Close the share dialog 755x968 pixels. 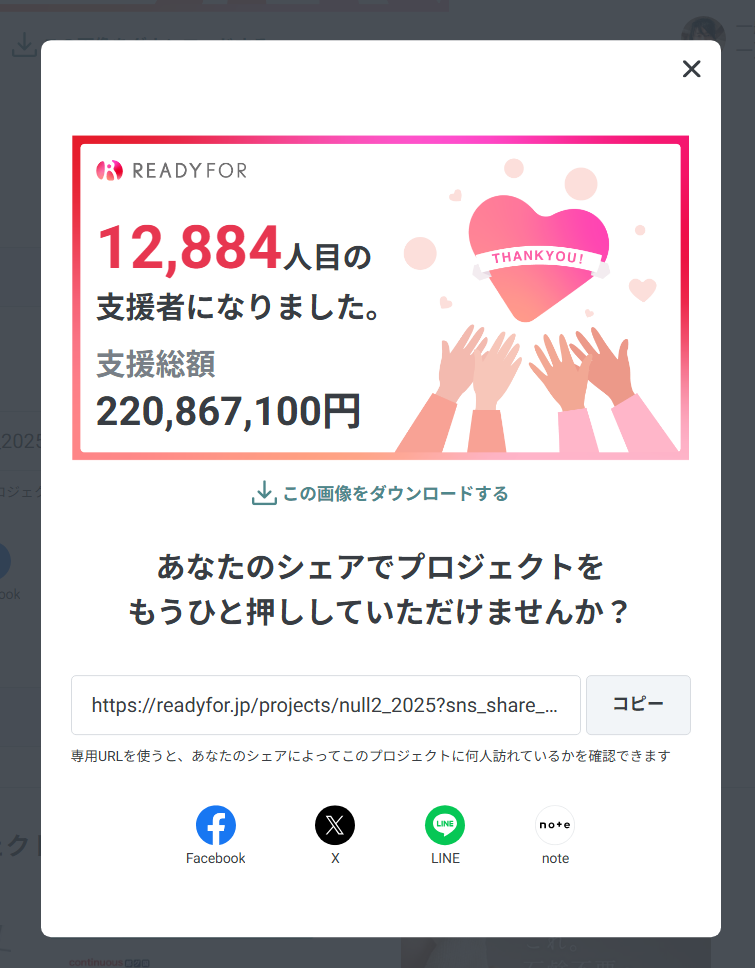[x=691, y=69]
